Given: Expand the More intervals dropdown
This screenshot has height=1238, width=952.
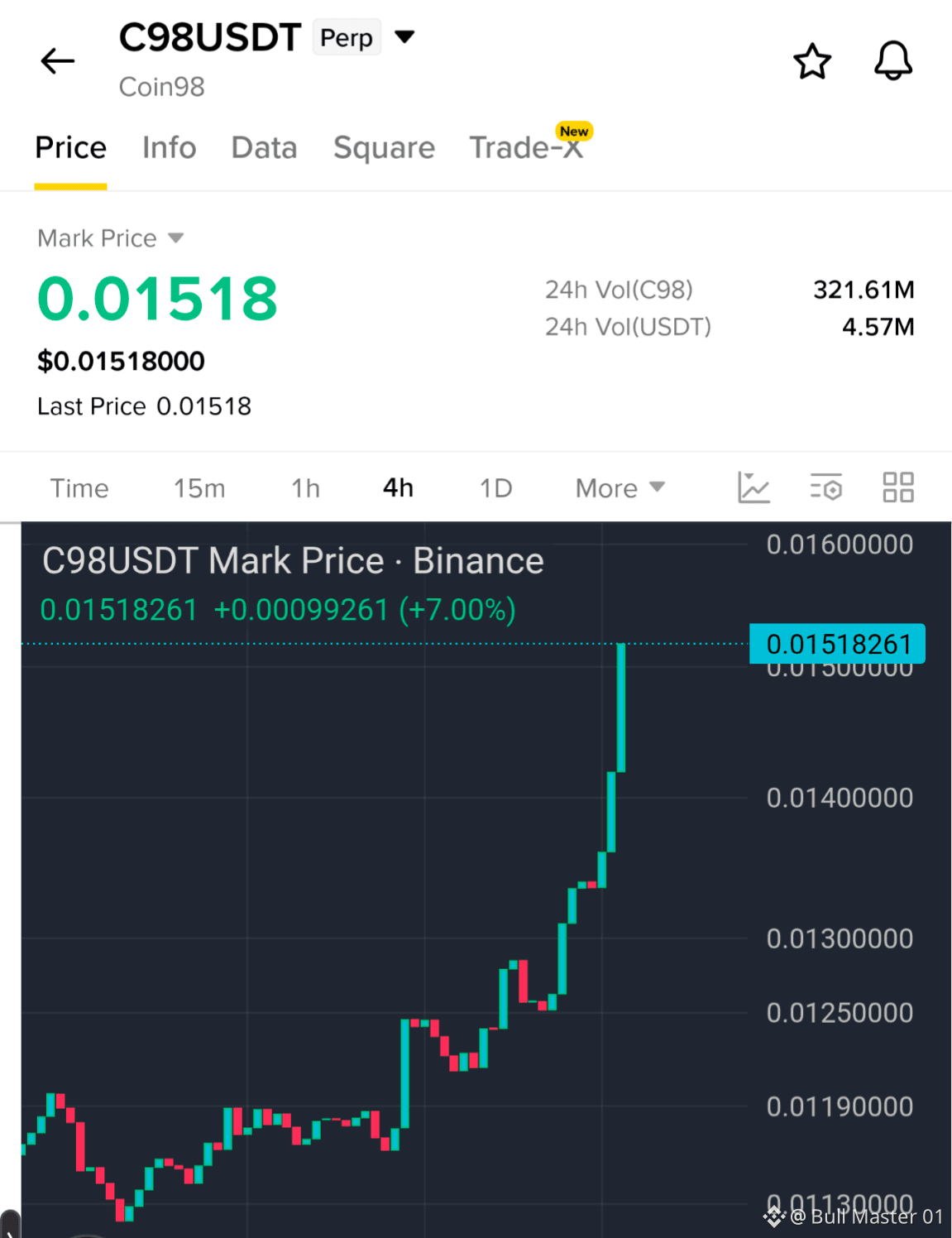Looking at the screenshot, I should [620, 488].
